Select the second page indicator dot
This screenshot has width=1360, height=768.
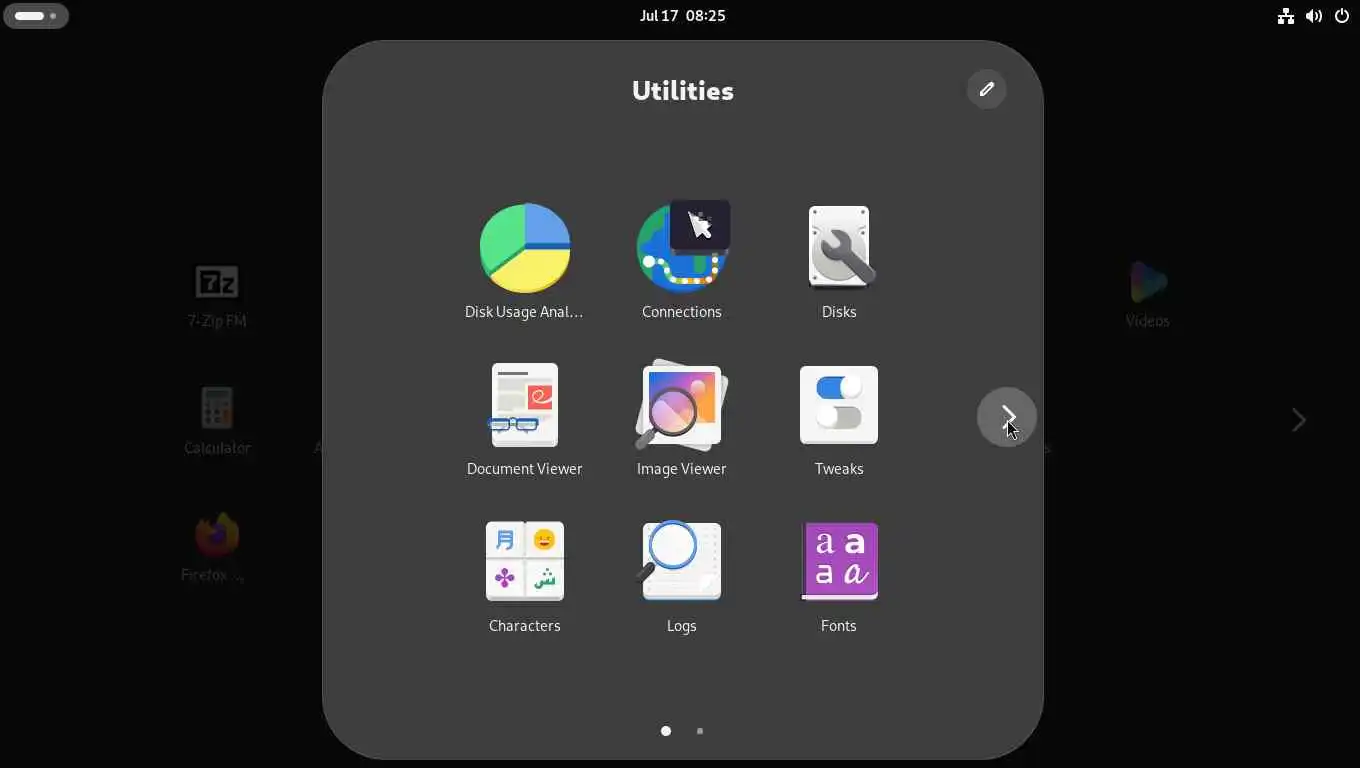pyautogui.click(x=700, y=731)
